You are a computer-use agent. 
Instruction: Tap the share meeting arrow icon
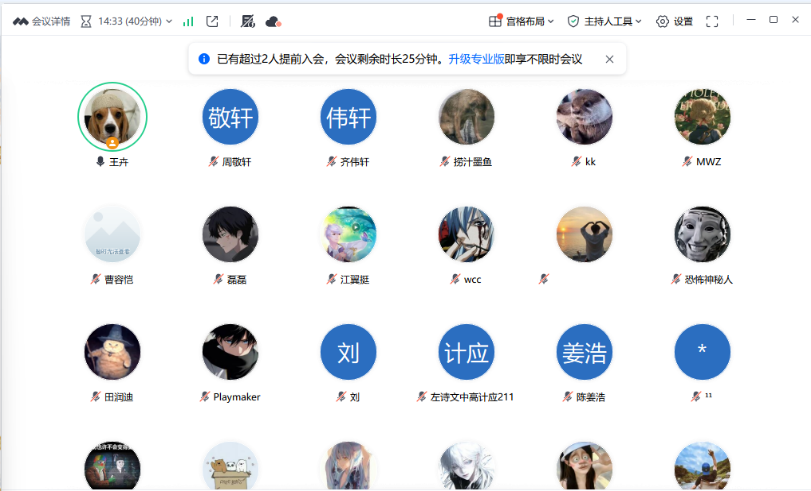pos(212,21)
